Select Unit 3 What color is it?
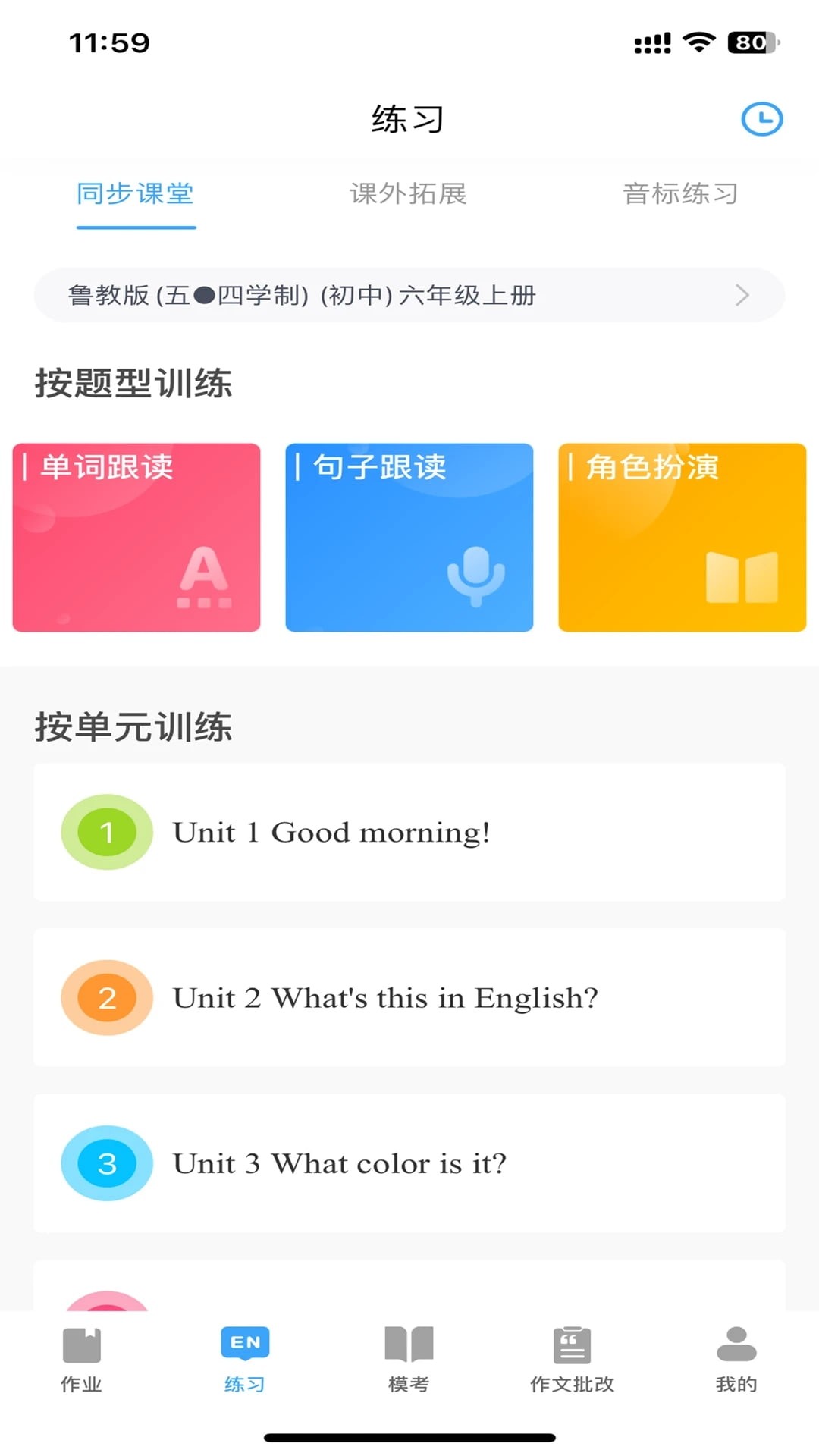Screen dimensions: 819x1456 coord(409,1163)
